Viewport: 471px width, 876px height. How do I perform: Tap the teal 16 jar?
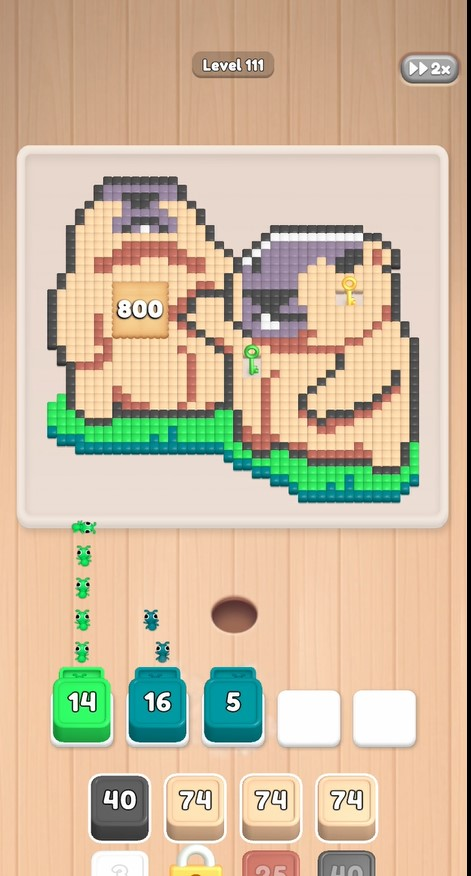click(x=158, y=704)
